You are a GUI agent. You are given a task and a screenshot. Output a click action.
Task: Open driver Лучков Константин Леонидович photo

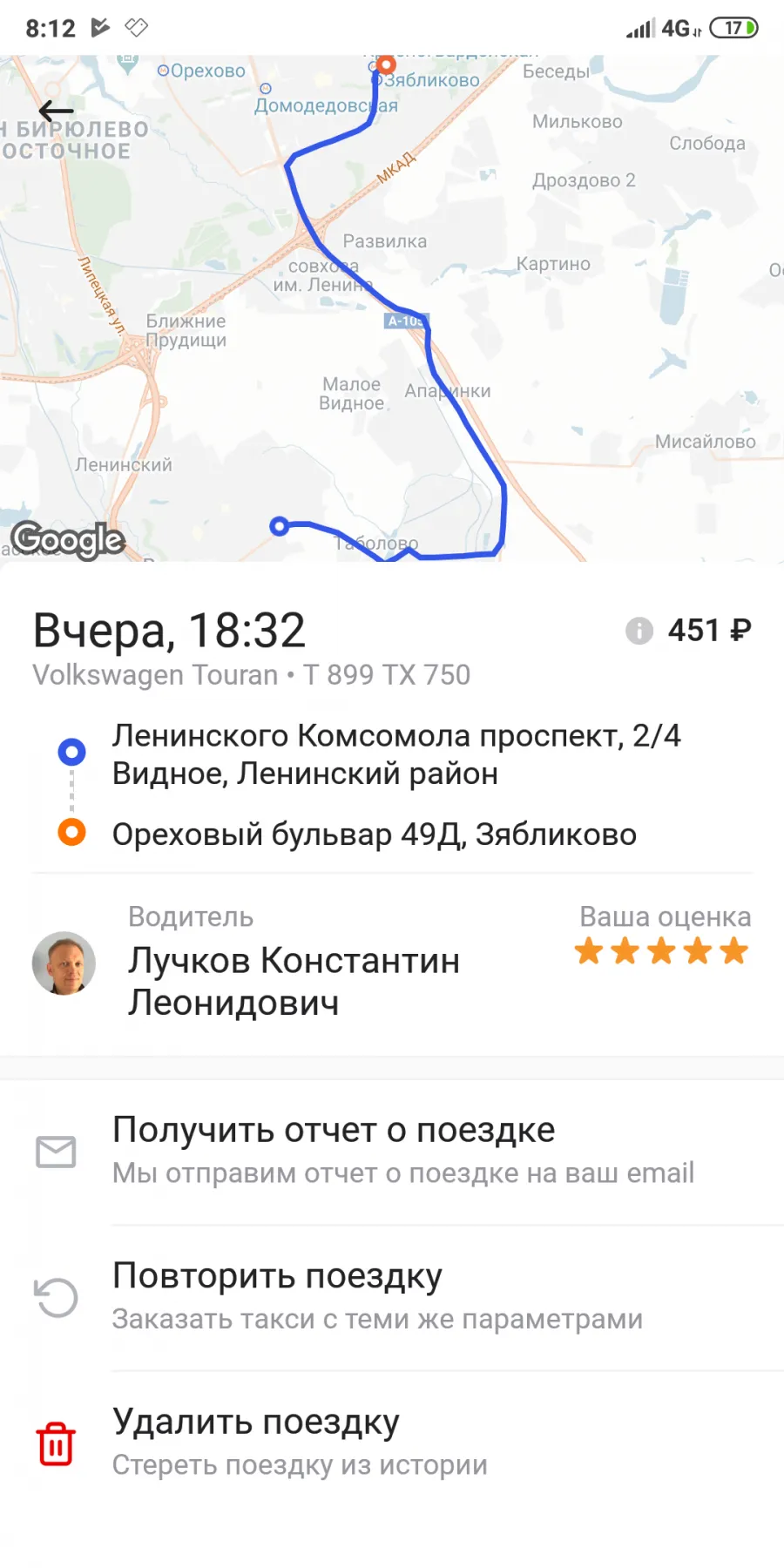64,963
